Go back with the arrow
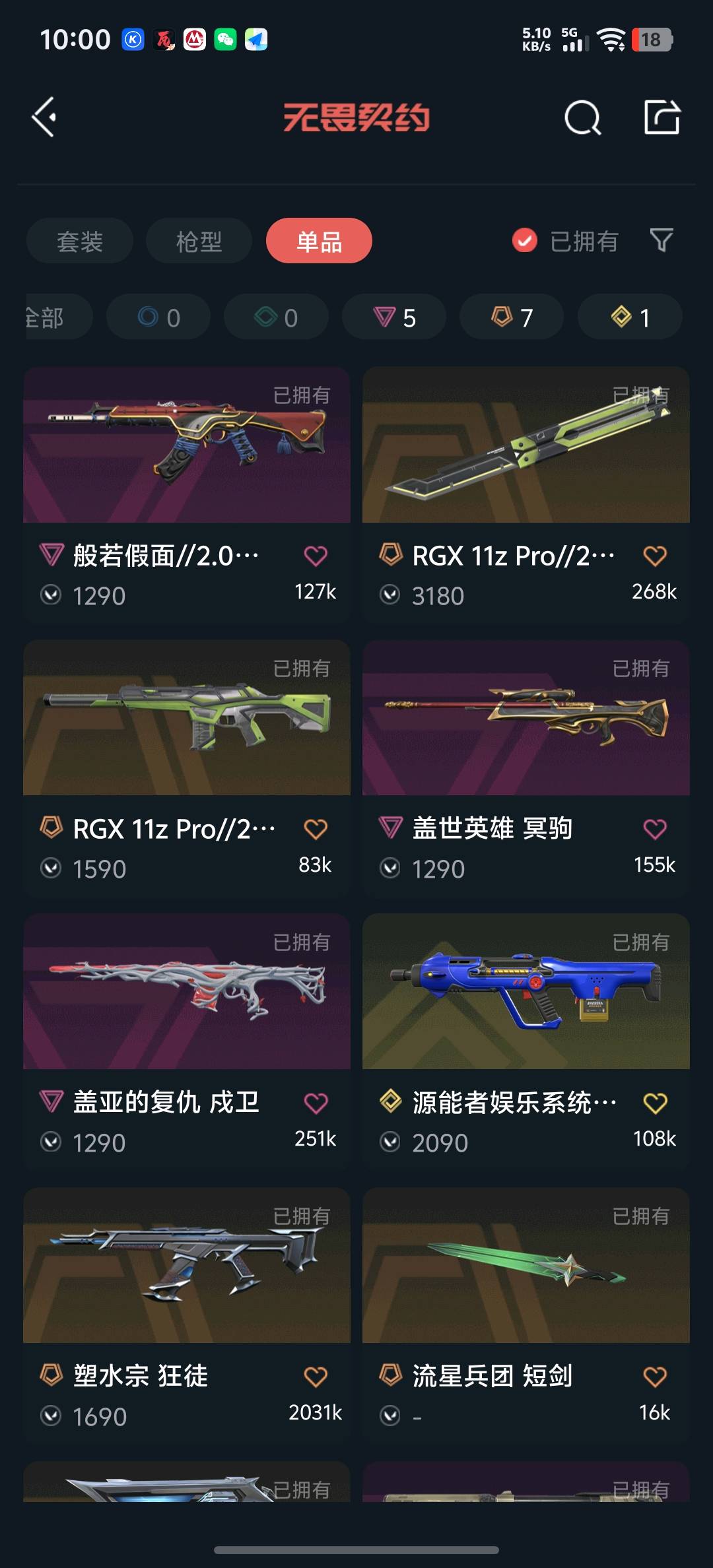 click(x=44, y=117)
